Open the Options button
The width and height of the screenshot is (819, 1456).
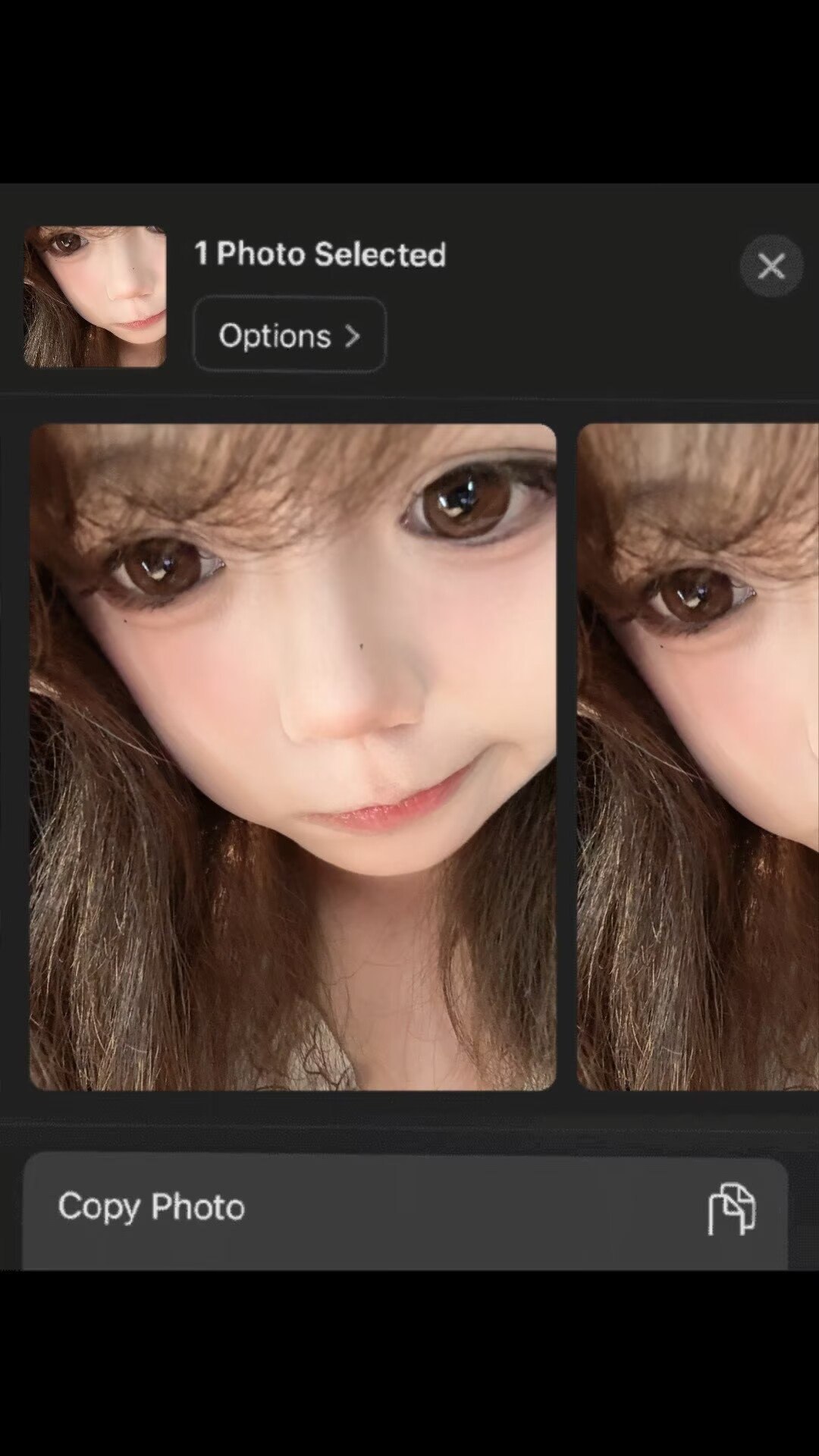coord(290,335)
